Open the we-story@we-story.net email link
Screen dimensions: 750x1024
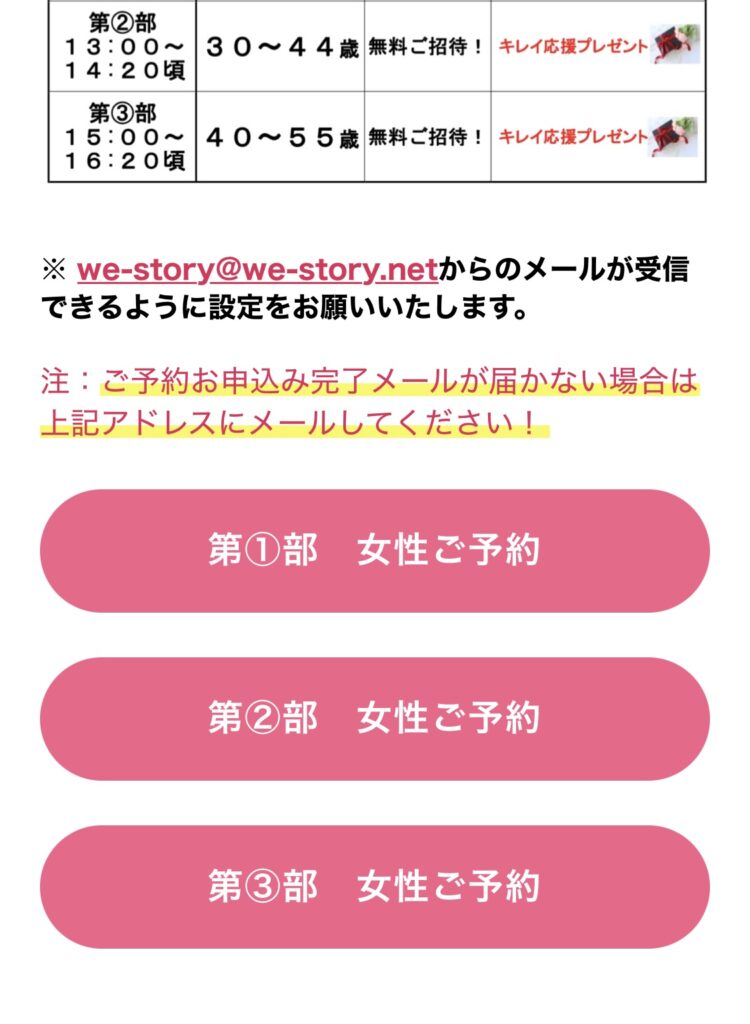coord(257,270)
